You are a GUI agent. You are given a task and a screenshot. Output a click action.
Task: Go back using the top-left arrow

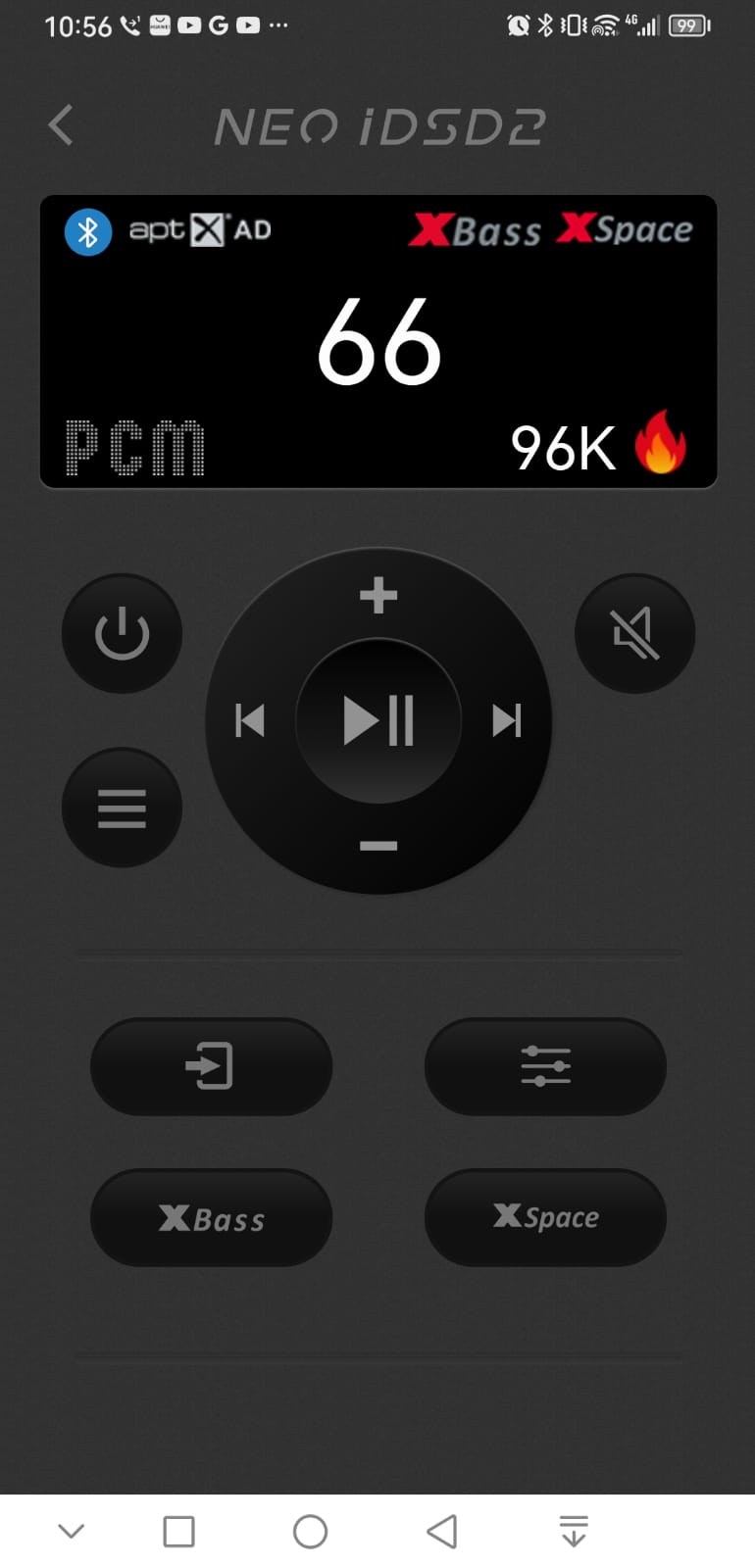tap(61, 125)
